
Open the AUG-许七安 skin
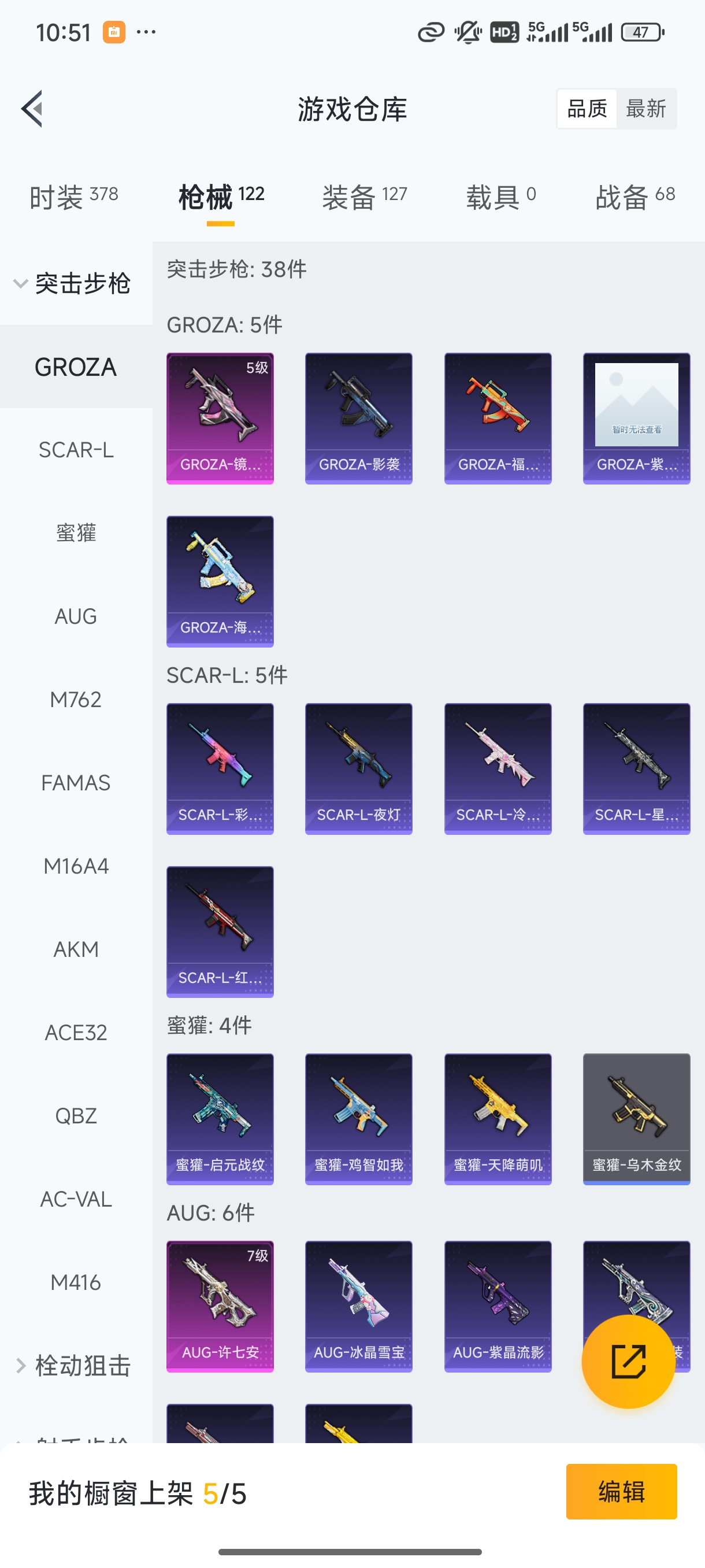coord(220,1306)
